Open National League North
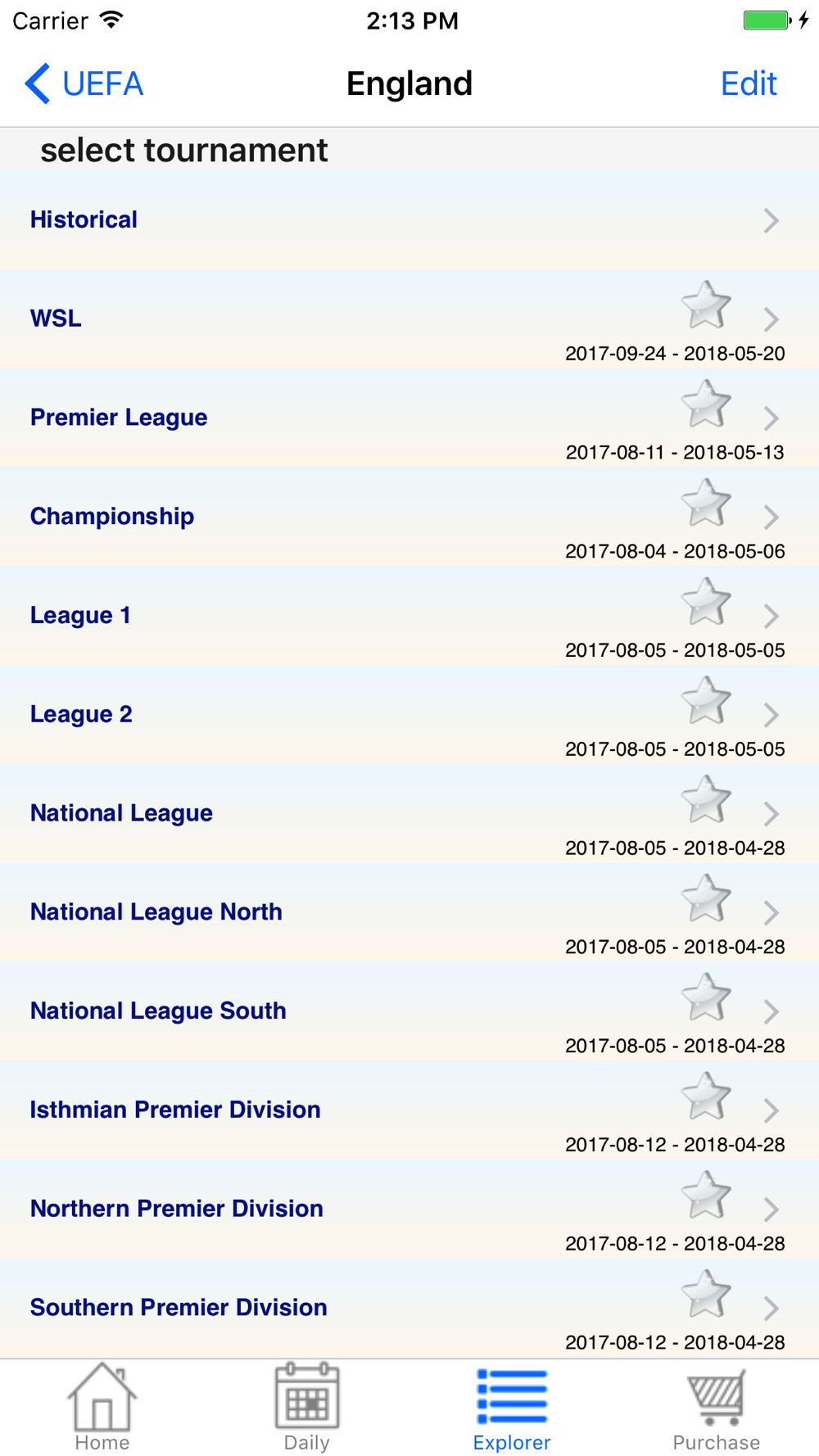The image size is (819, 1456). point(409,912)
